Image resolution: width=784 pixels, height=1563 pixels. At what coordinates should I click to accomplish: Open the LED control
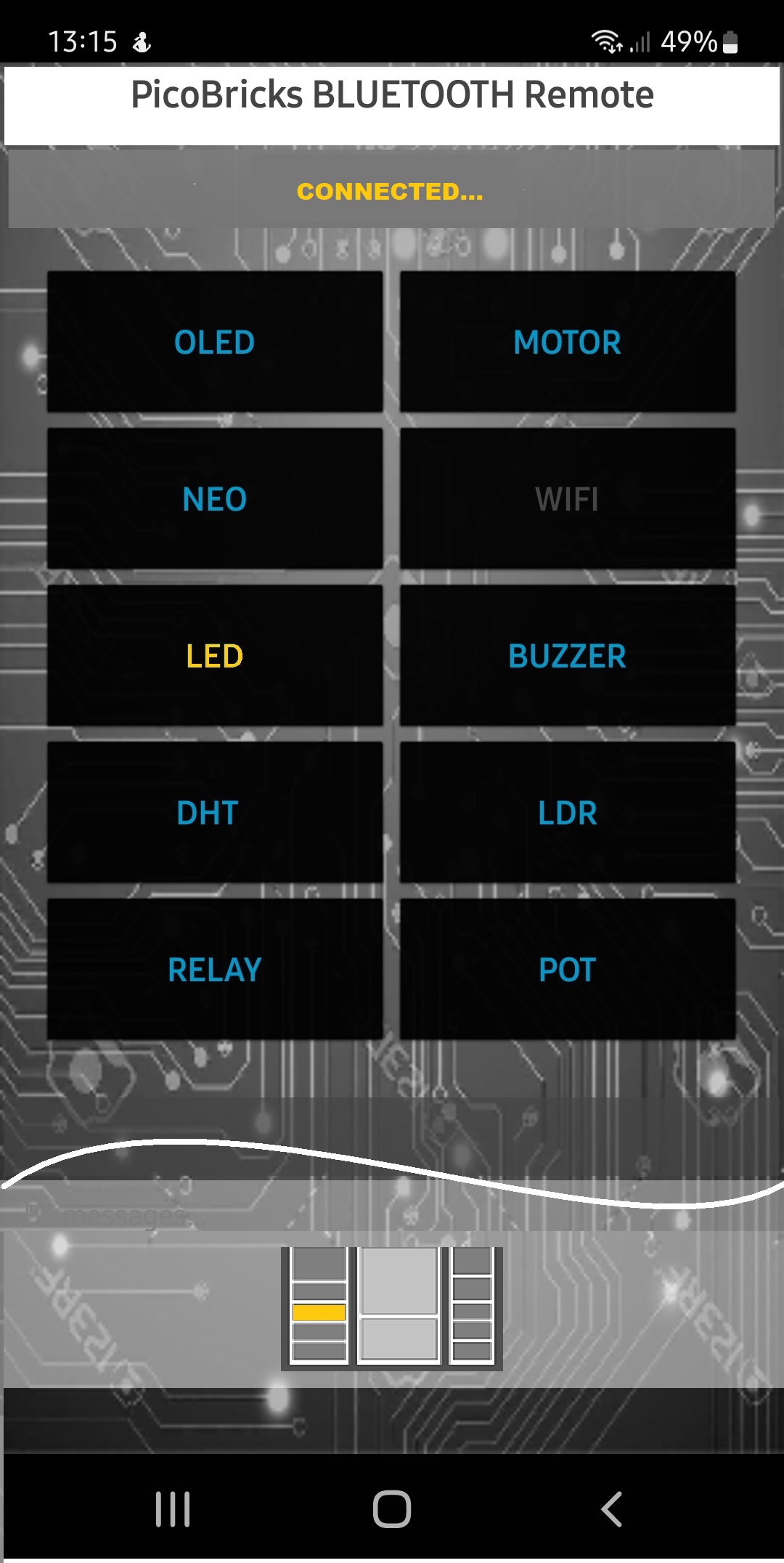pyautogui.click(x=215, y=656)
